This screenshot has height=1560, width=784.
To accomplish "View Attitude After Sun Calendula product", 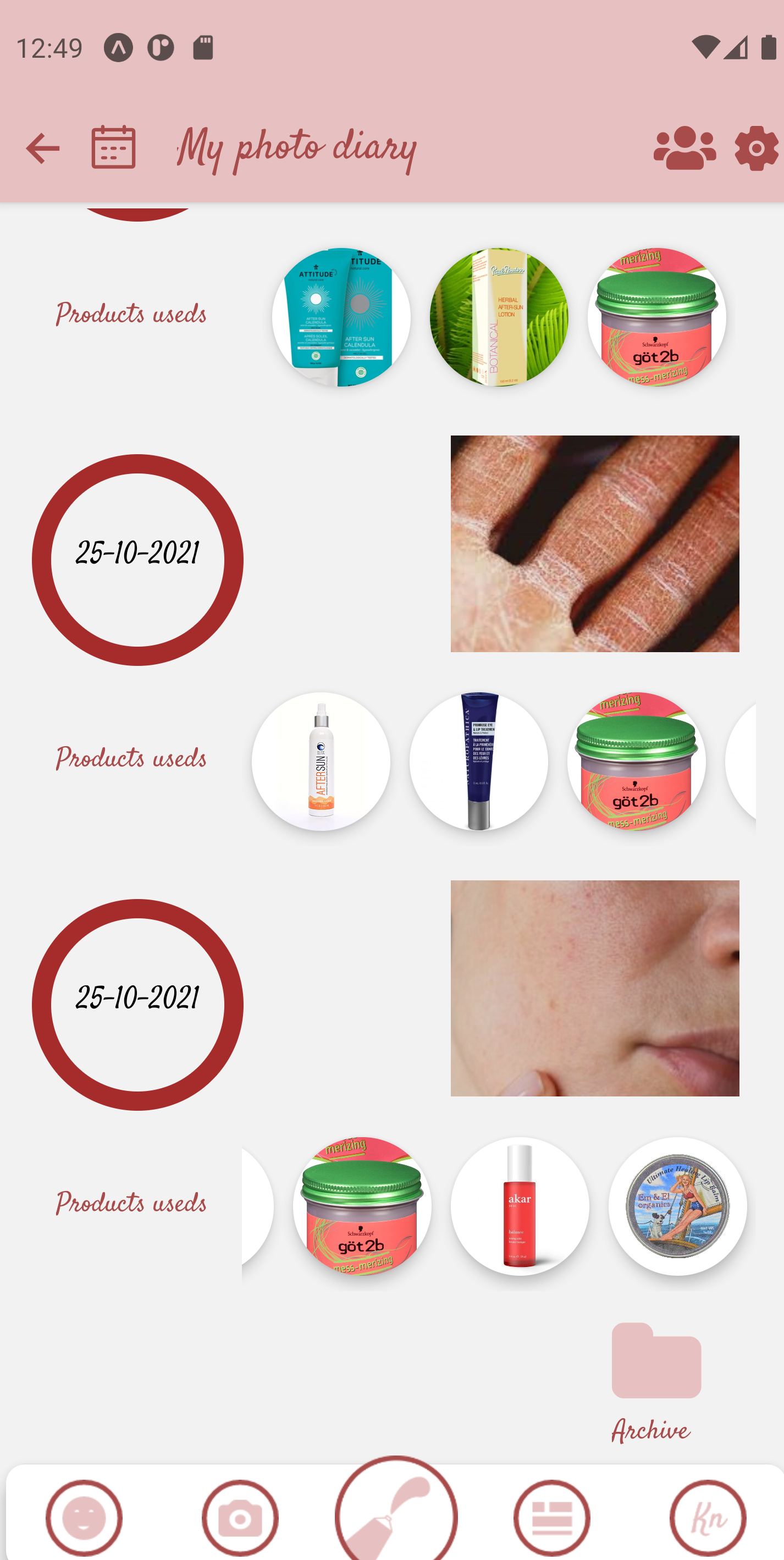I will pyautogui.click(x=341, y=317).
